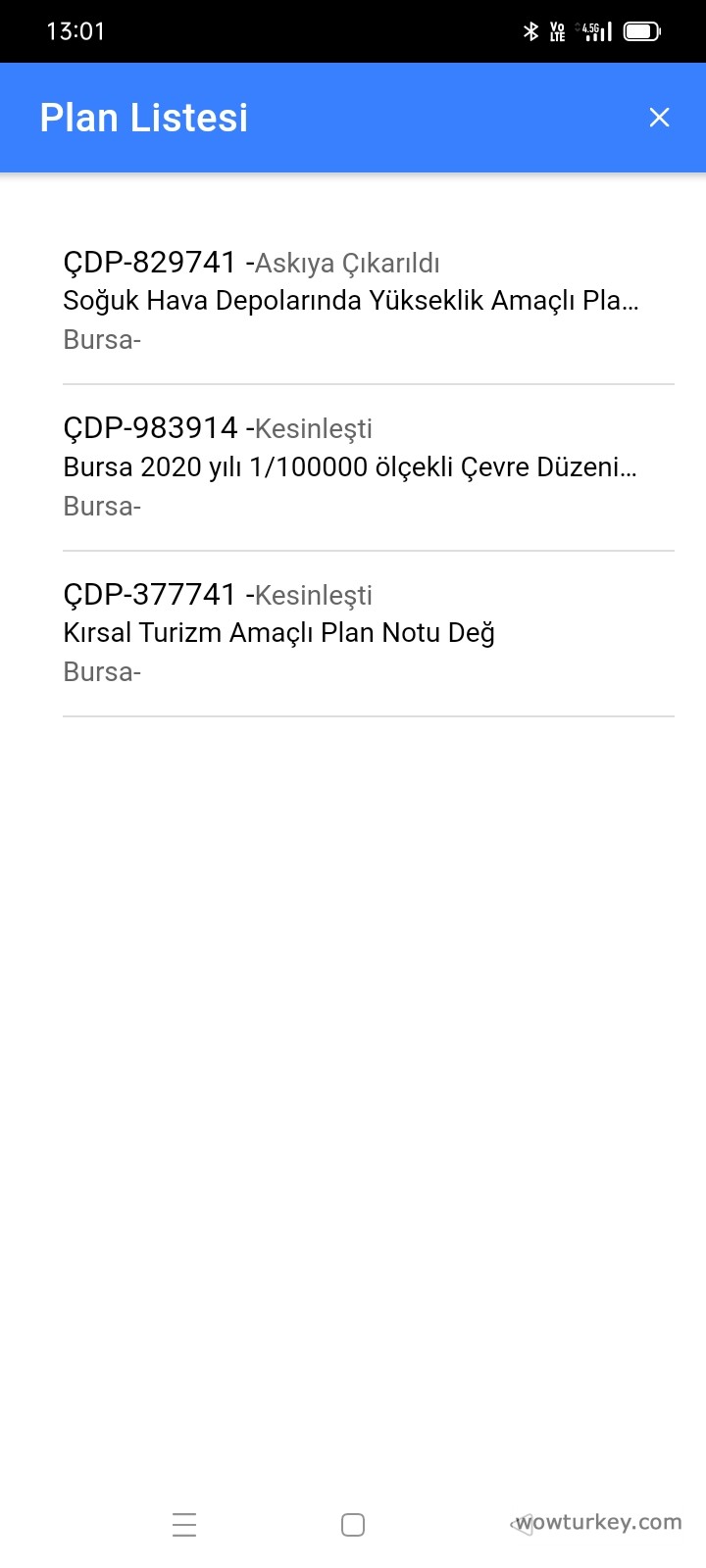Tap the X icon to close Plan Listesi
706x1568 pixels.
pyautogui.click(x=659, y=117)
